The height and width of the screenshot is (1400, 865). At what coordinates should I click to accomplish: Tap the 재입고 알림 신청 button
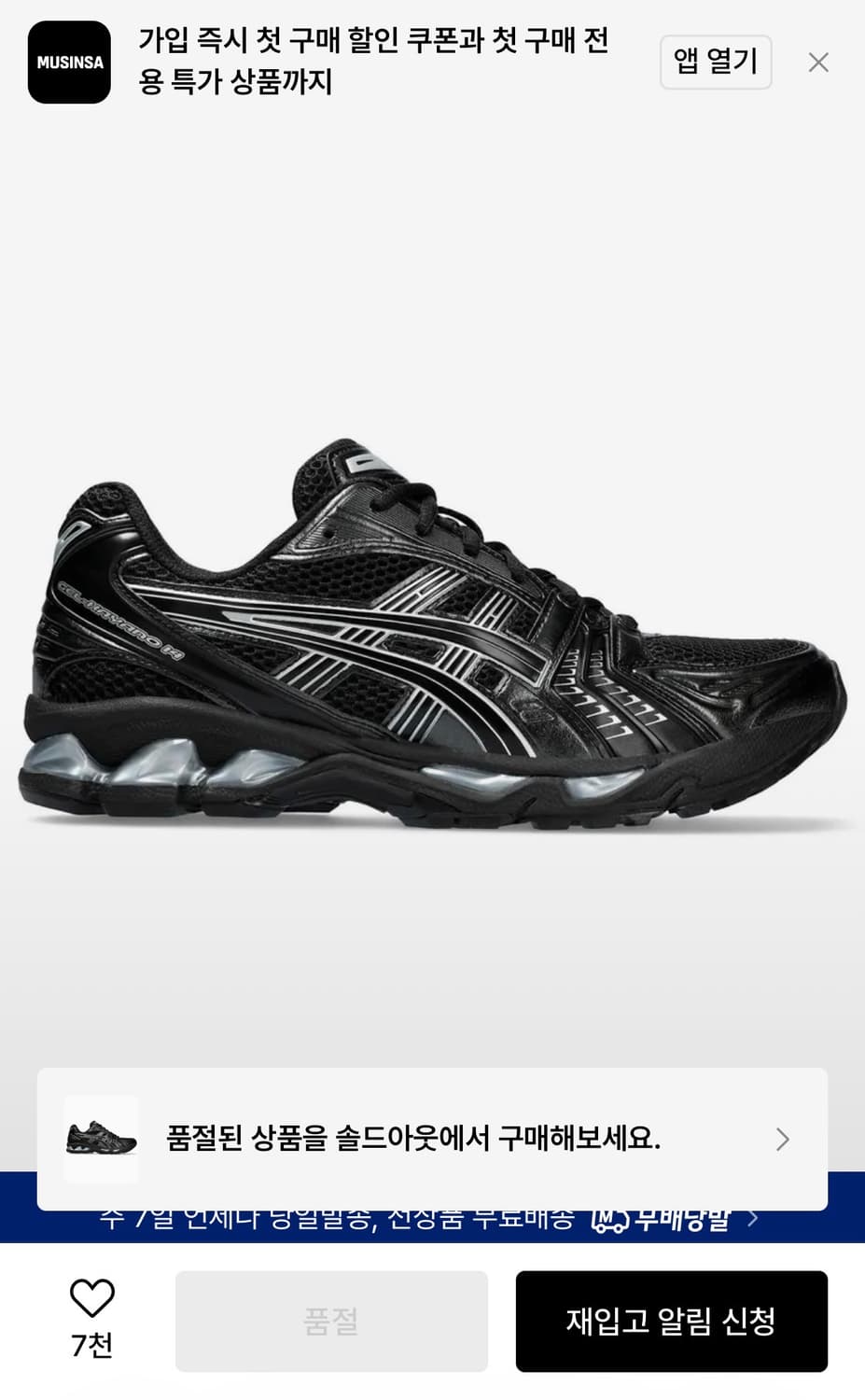(x=671, y=1321)
